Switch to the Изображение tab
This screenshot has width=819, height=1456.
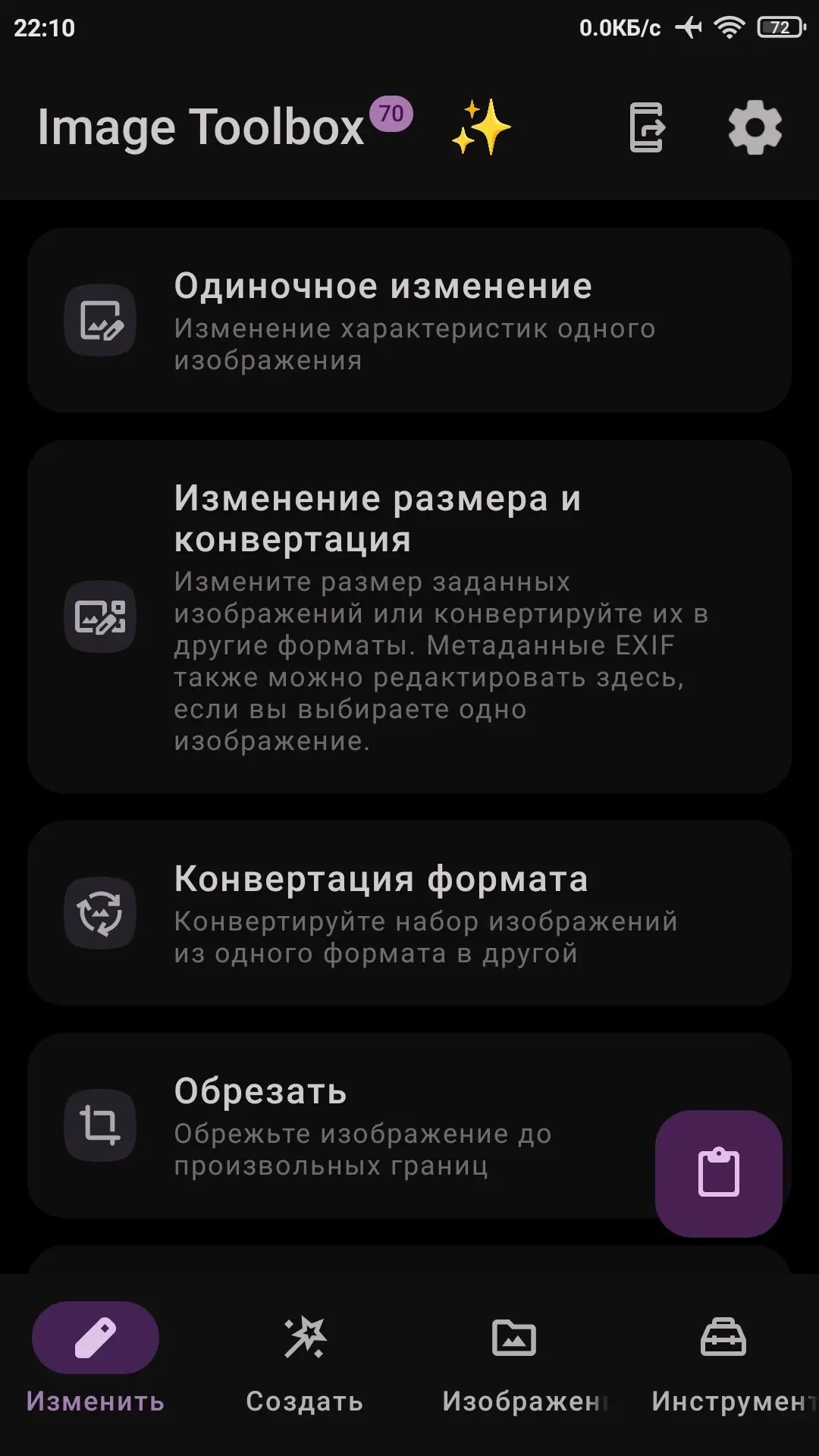tap(514, 1358)
